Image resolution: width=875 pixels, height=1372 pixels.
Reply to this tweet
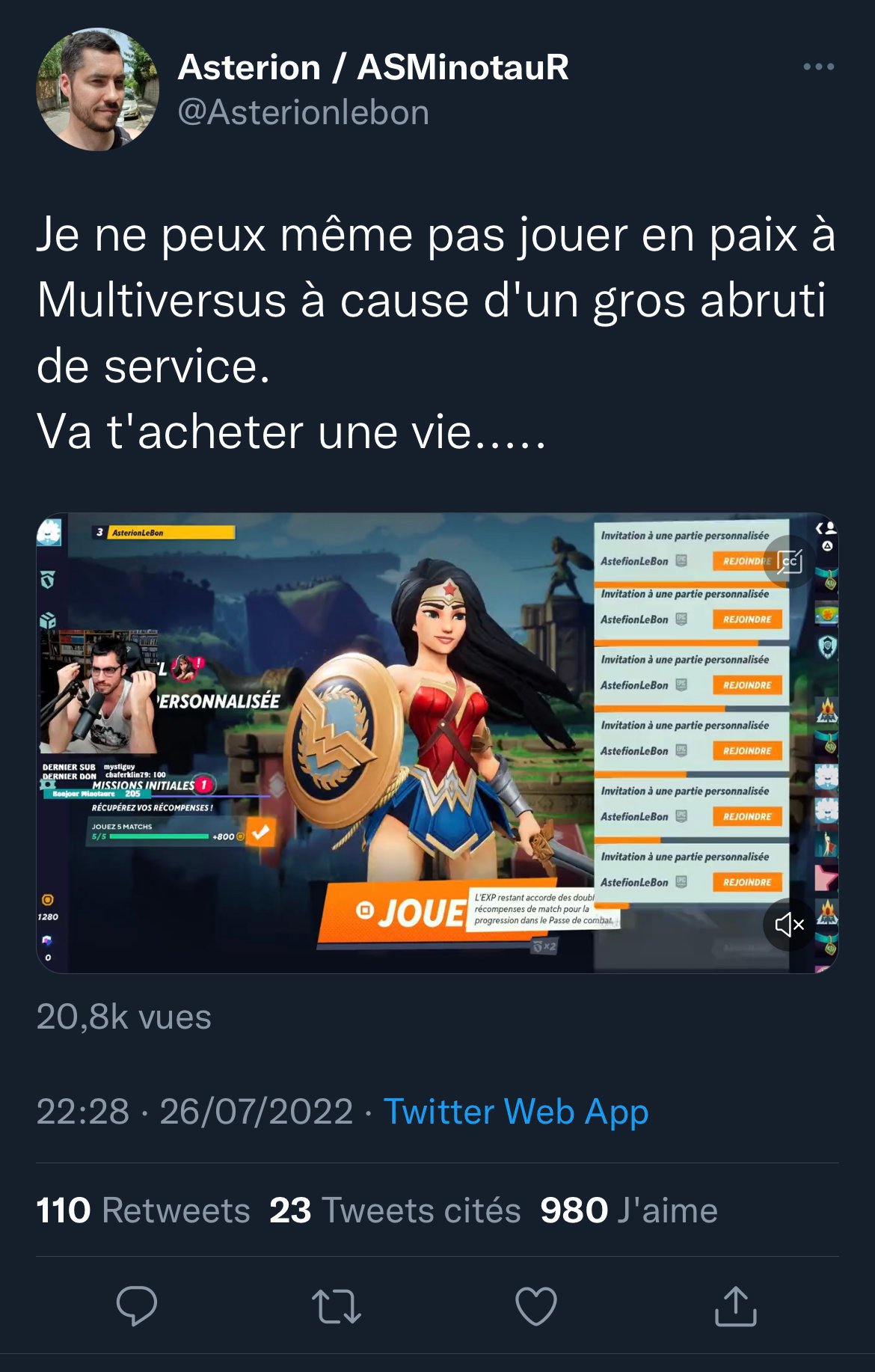tap(137, 1306)
